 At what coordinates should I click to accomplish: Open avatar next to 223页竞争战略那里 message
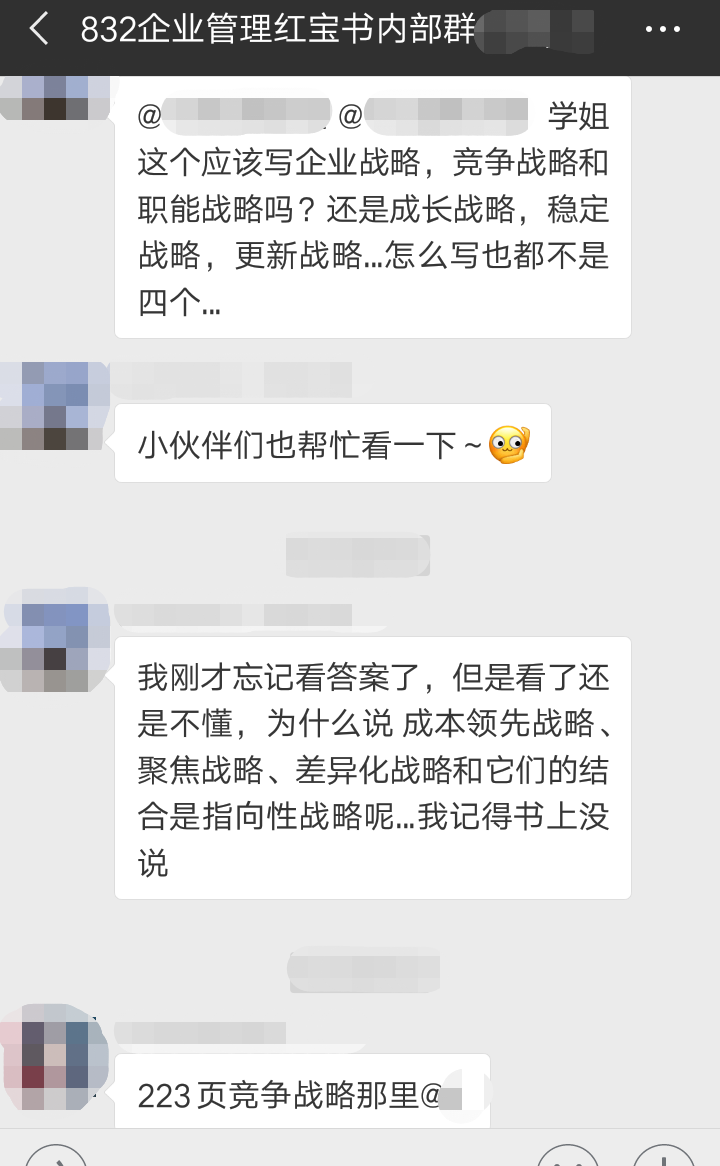coord(54,1056)
